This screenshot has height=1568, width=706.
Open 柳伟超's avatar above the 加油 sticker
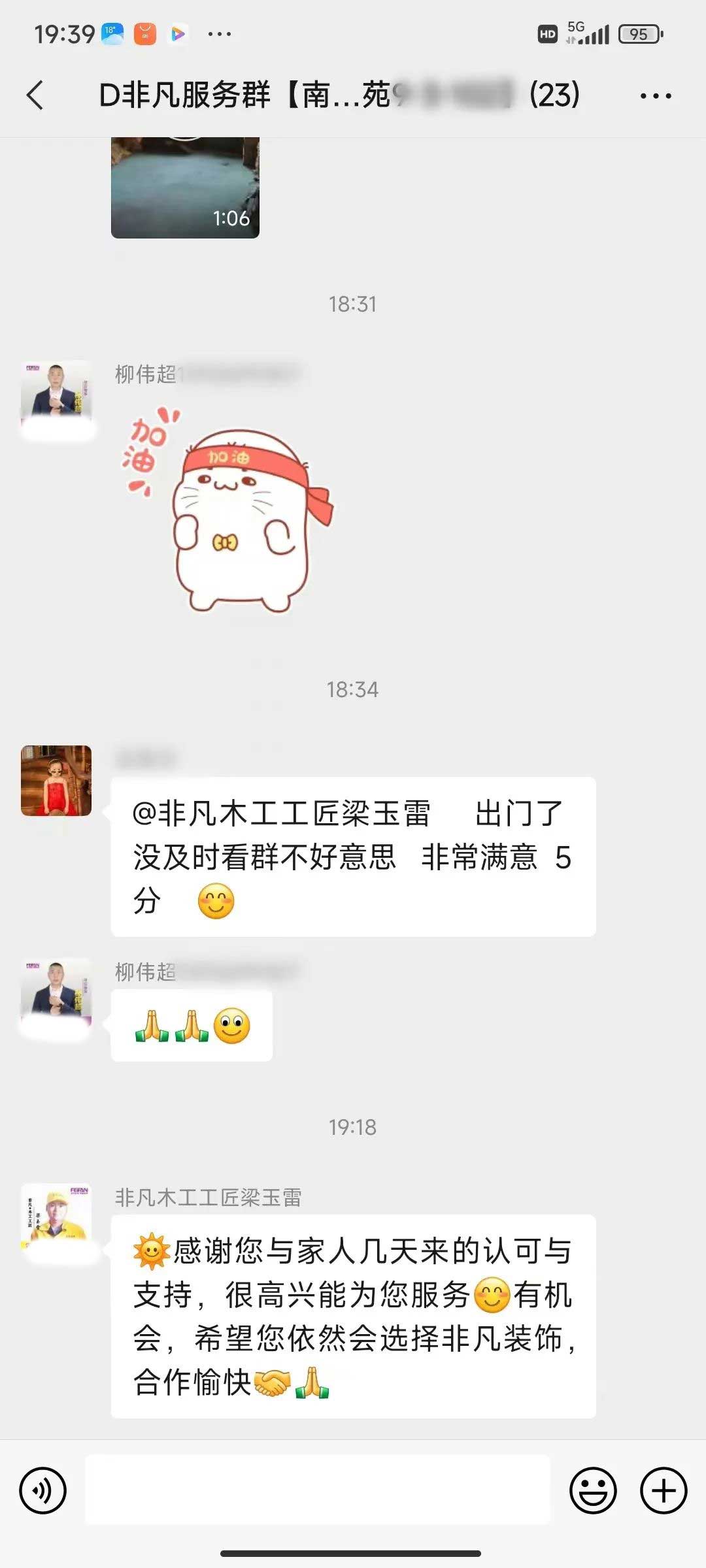pos(56,396)
